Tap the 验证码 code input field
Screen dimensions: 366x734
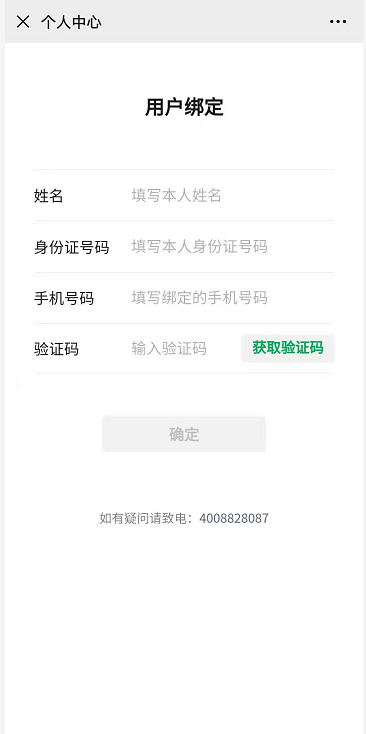click(x=183, y=349)
